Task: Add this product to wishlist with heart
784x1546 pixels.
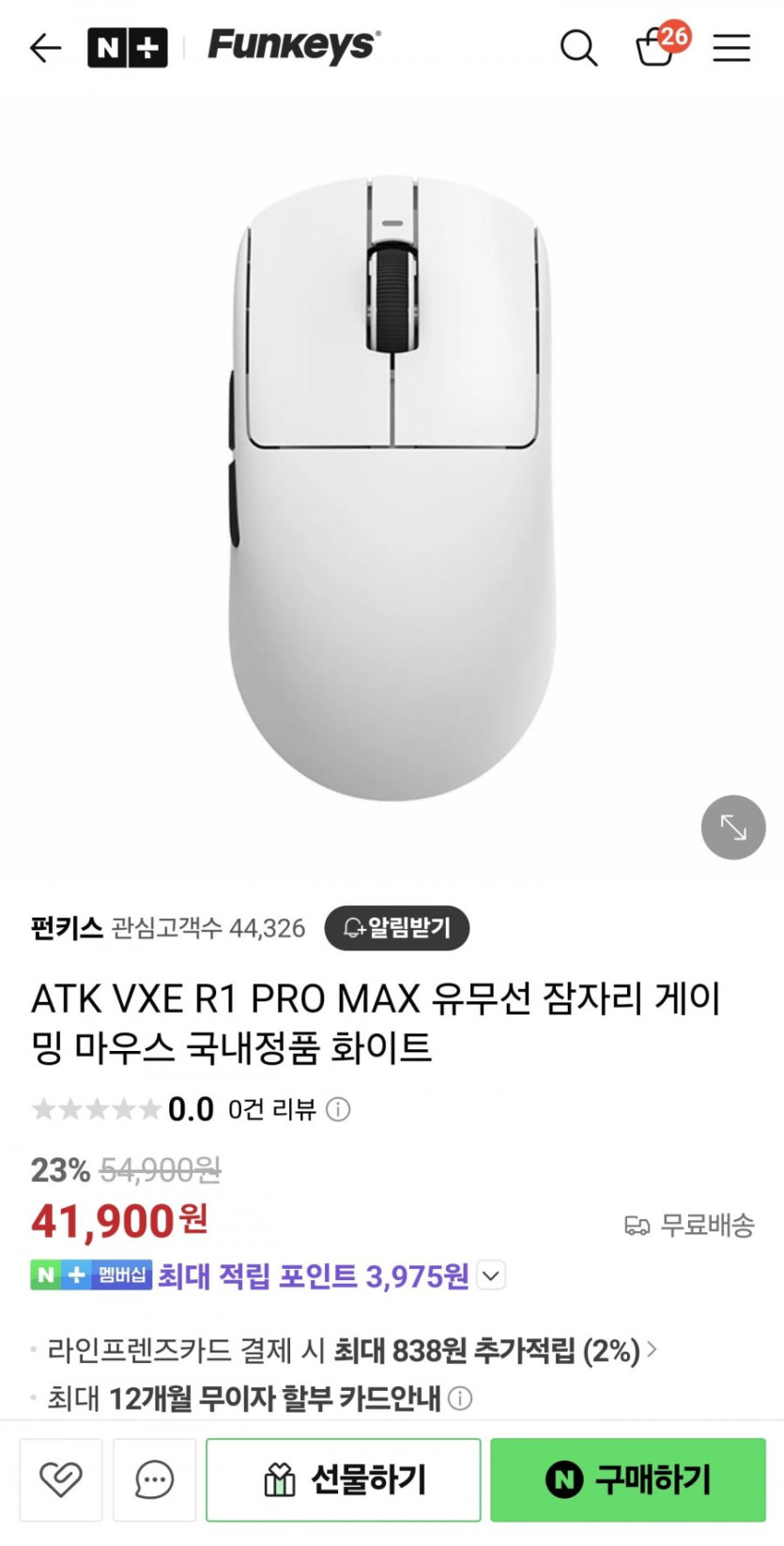Action: click(61, 1479)
